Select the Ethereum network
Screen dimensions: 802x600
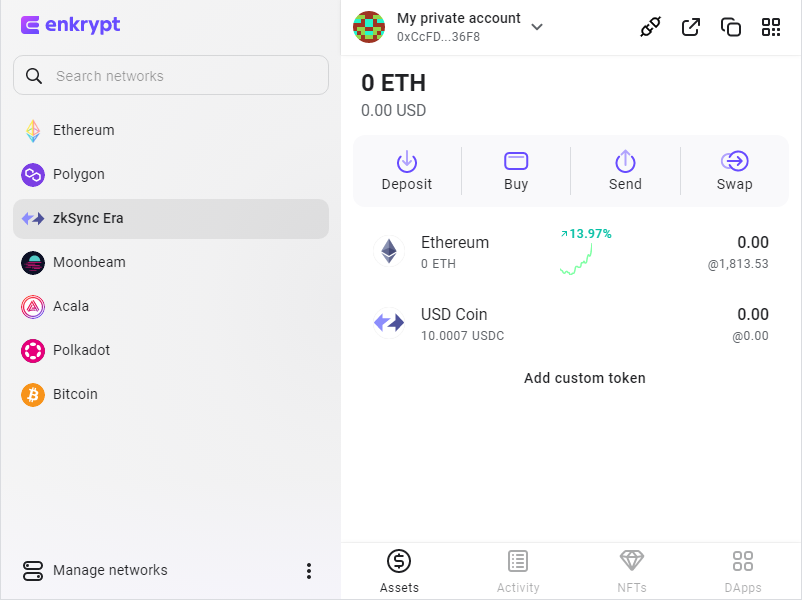point(83,130)
